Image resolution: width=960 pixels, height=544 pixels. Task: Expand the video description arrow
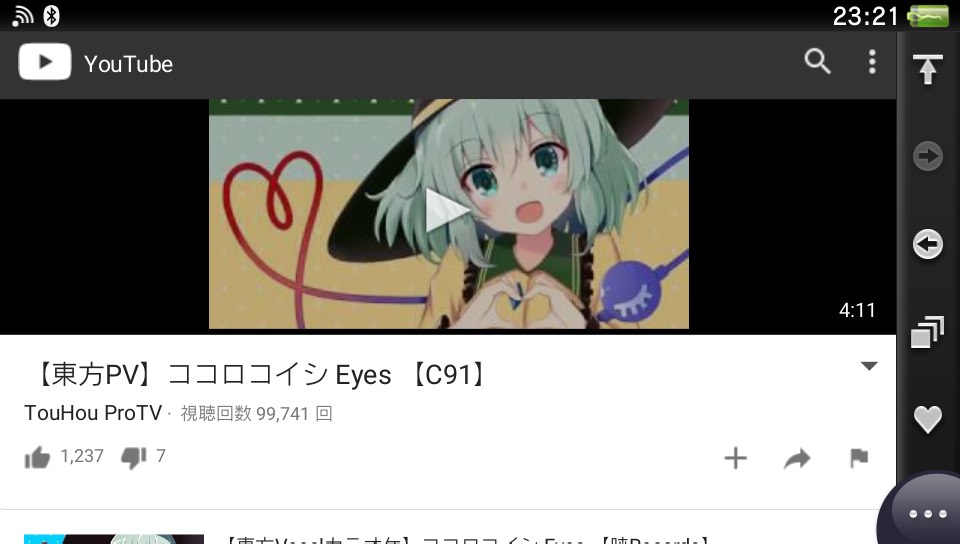pos(868,366)
